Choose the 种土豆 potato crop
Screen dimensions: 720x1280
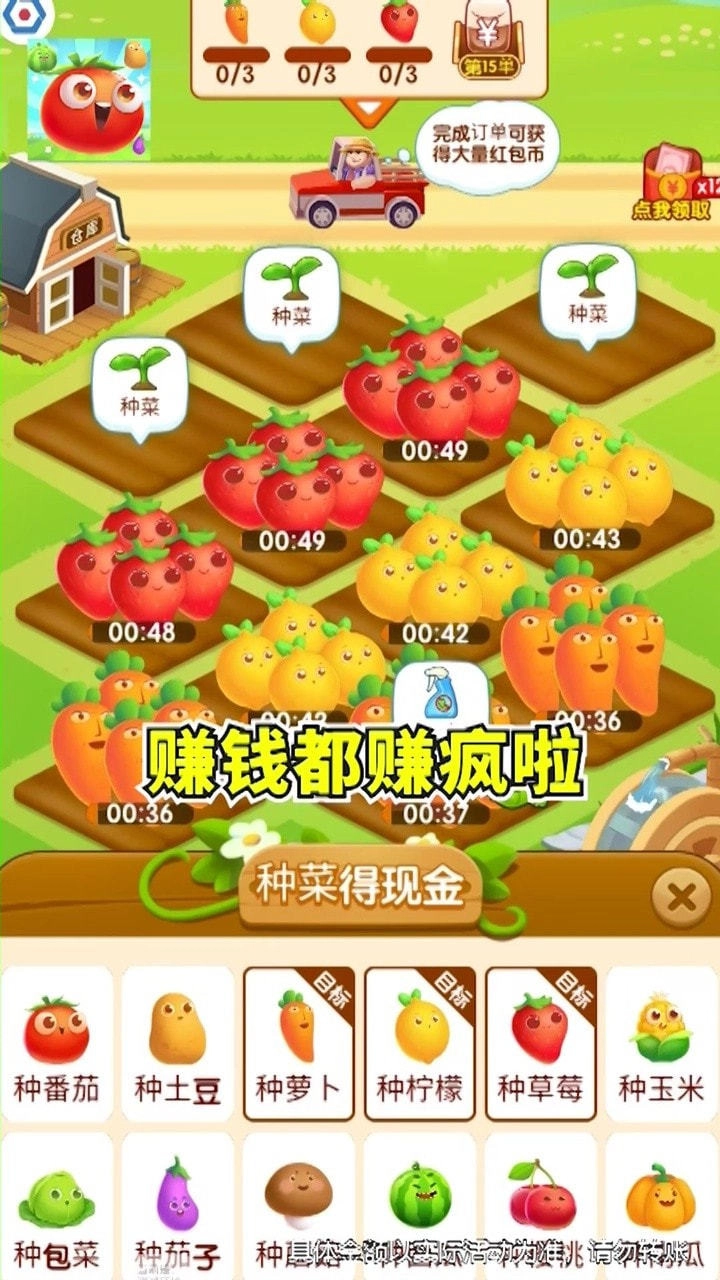pos(177,1045)
